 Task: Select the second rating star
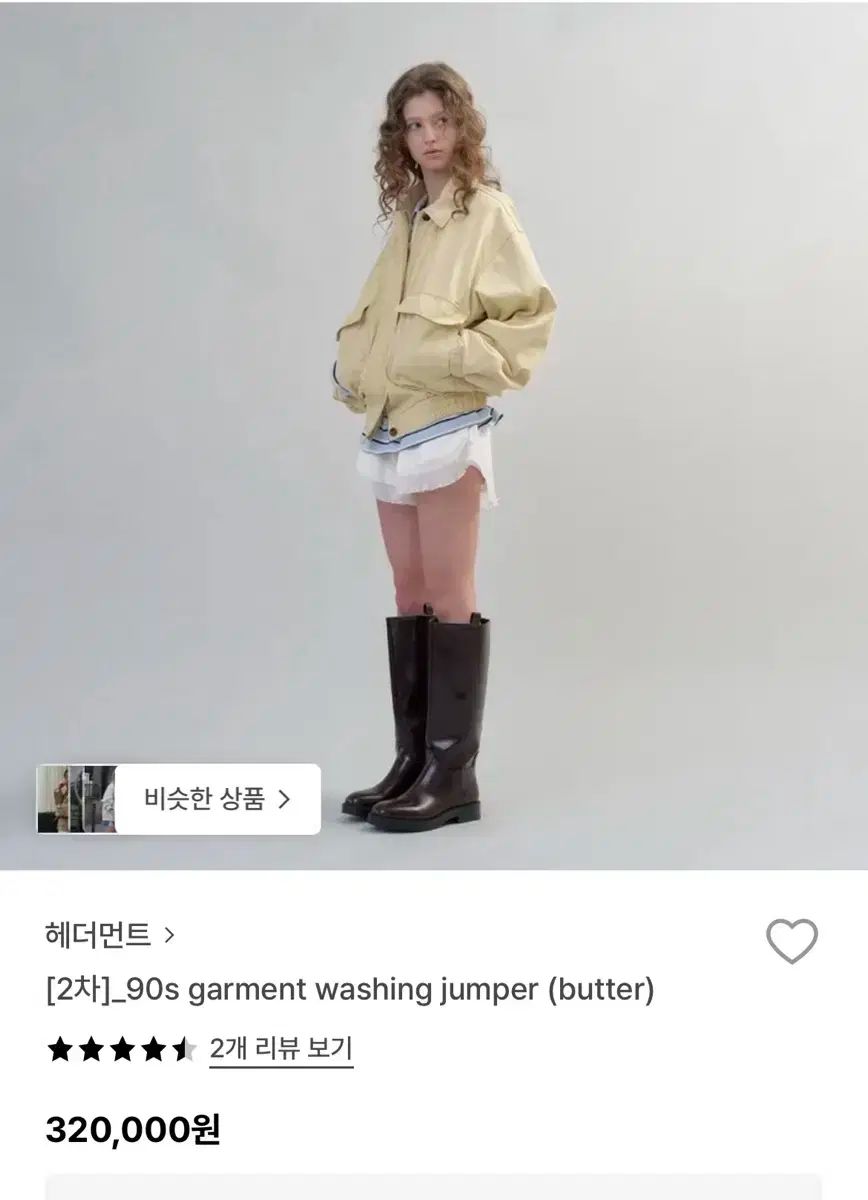pyautogui.click(x=92, y=1051)
